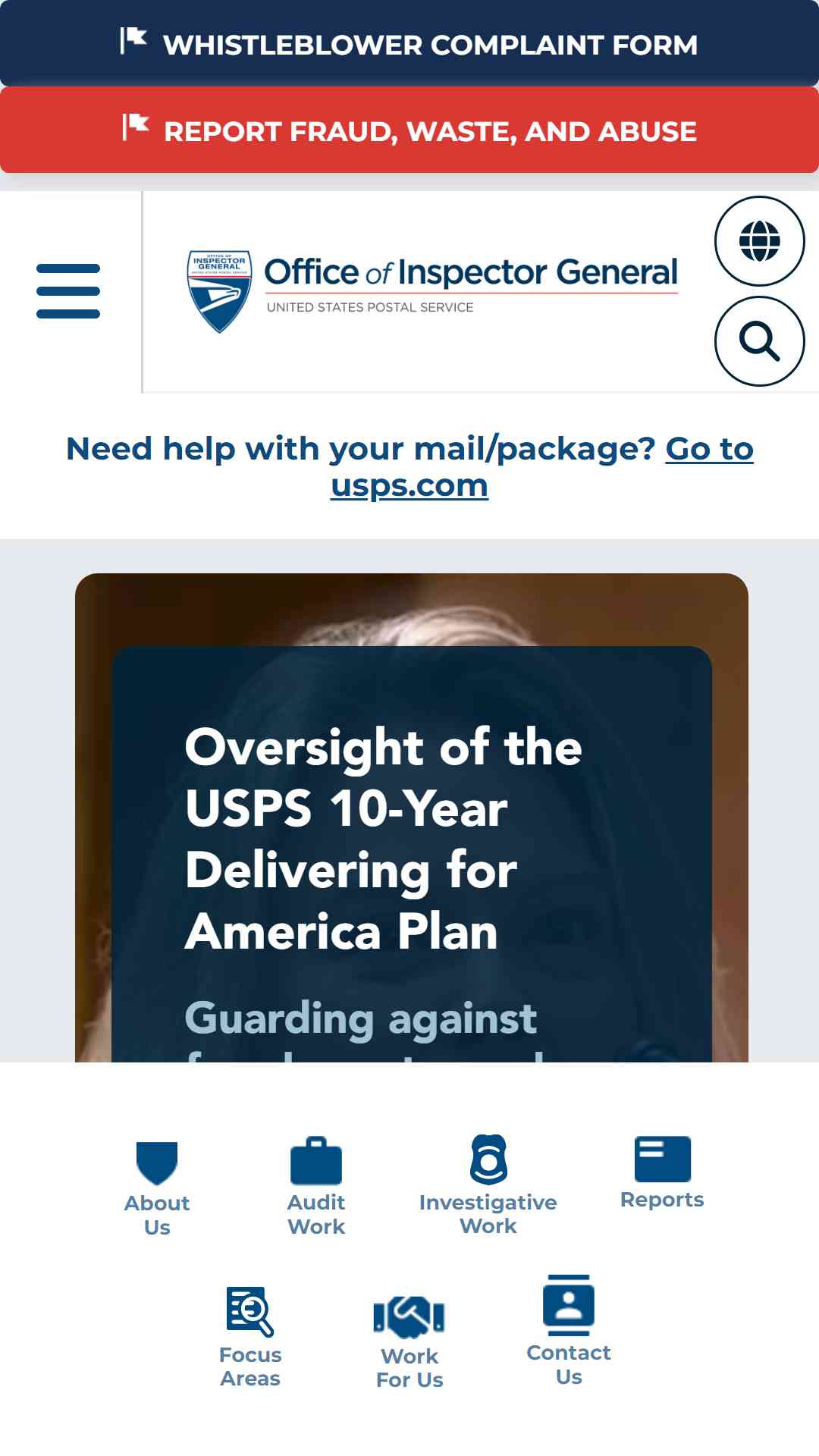The width and height of the screenshot is (819, 1456).
Task: Open the hamburger menu
Action: (68, 291)
